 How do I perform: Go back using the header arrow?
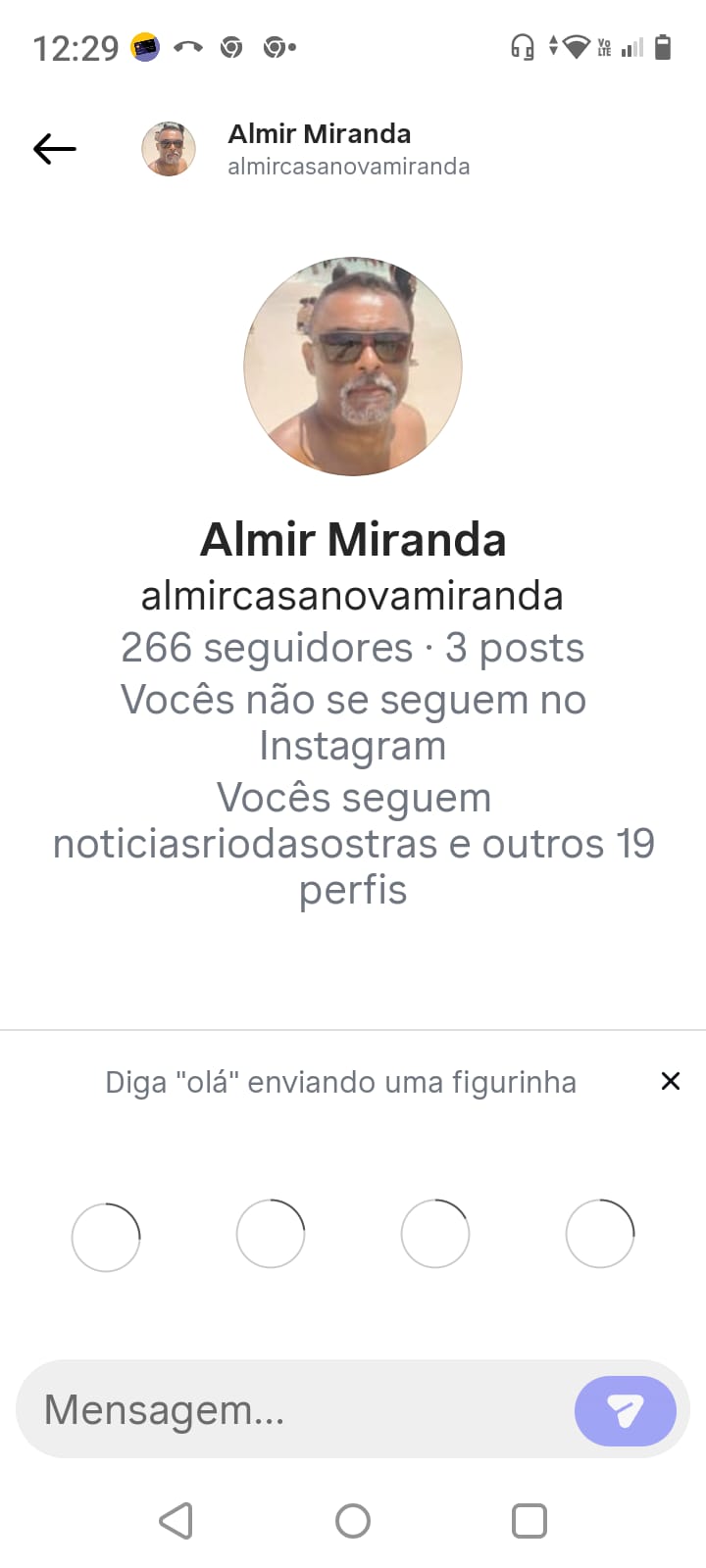55,149
